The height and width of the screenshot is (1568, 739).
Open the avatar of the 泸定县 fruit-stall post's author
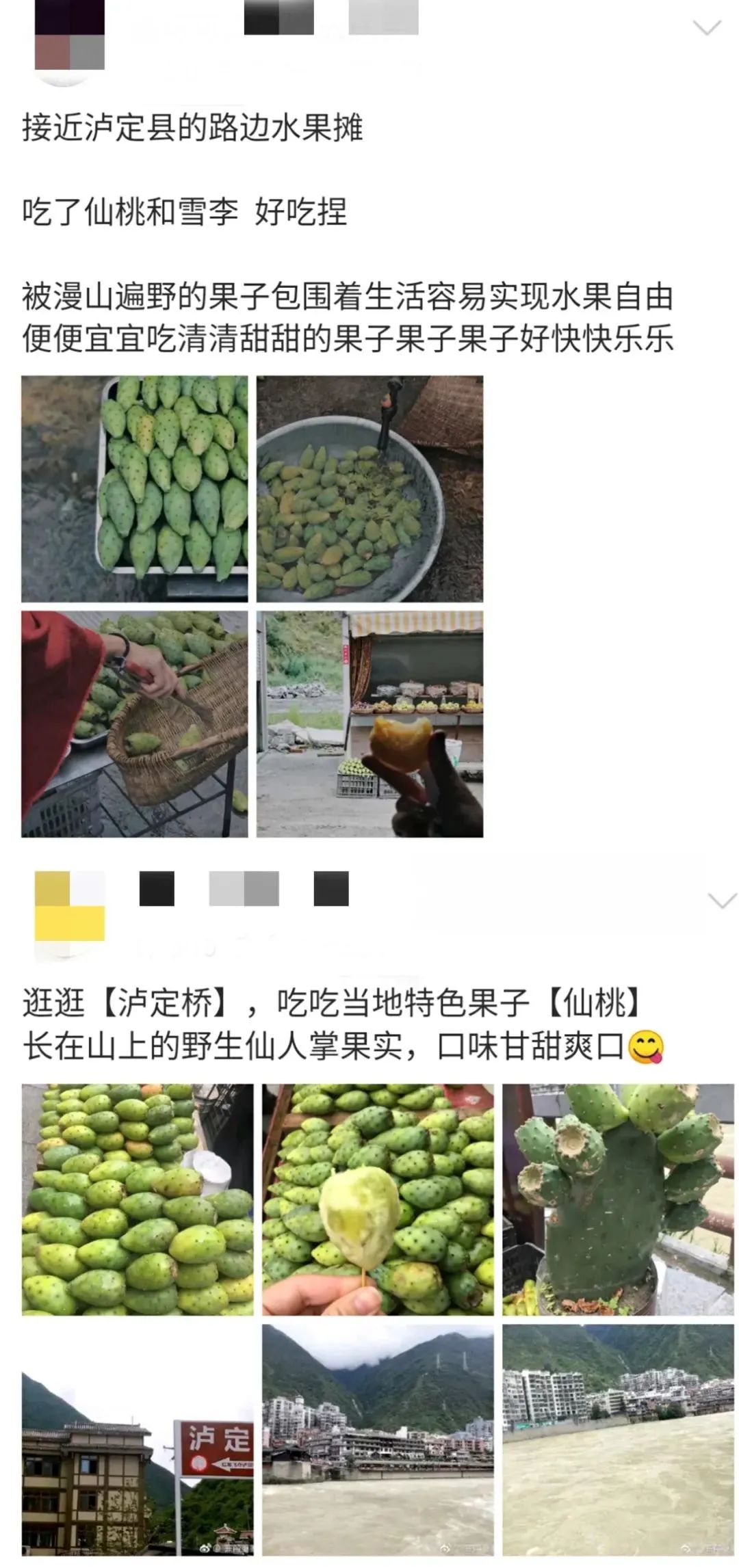tap(69, 42)
